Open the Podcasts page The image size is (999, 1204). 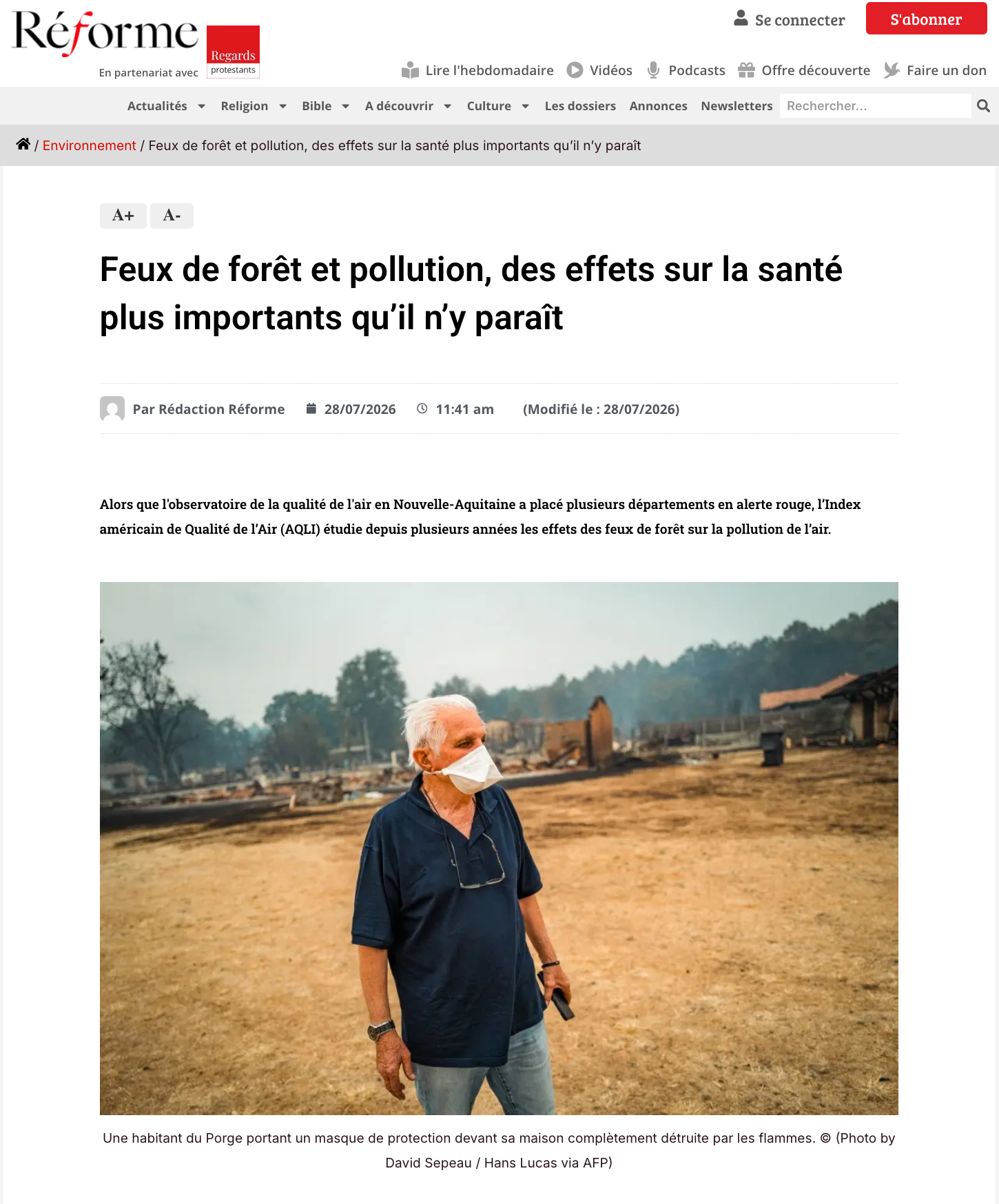coord(686,70)
